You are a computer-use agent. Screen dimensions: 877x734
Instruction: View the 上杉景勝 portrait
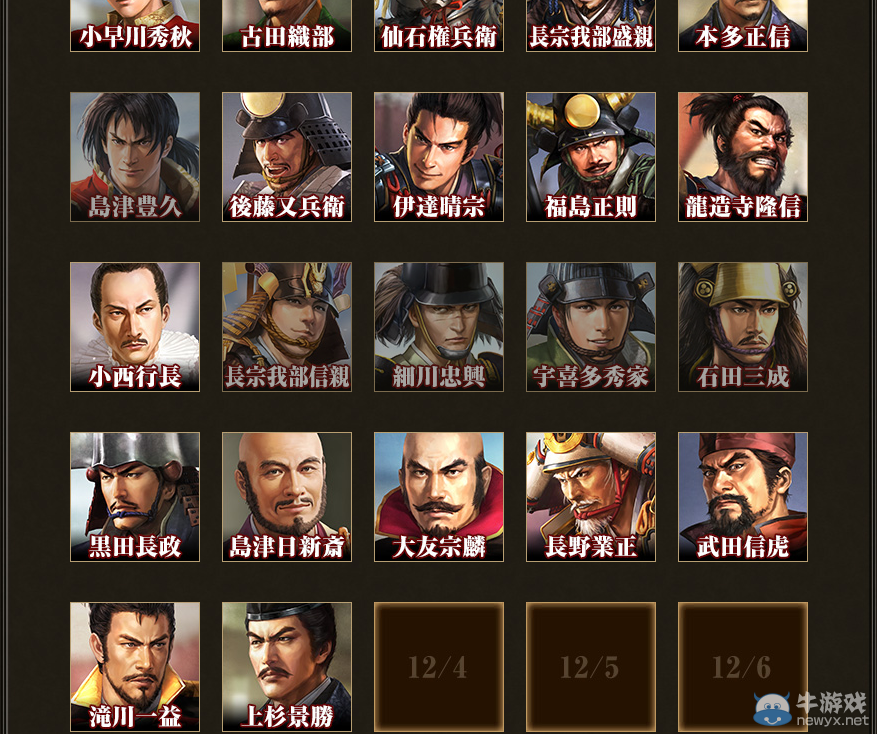[287, 667]
